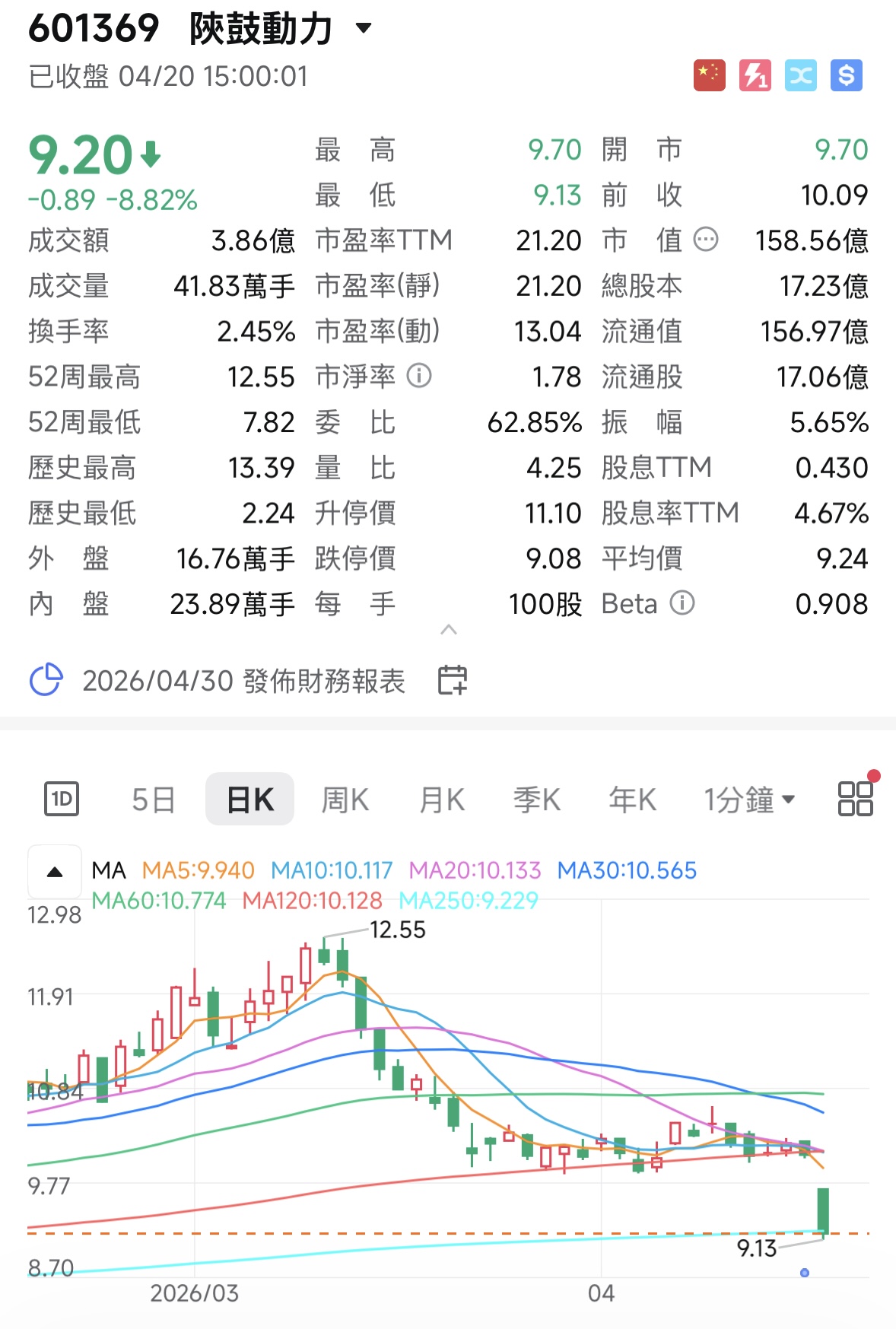Screen dimensions: 896x1329
Task: Switch to the 年K chart
Action: [x=632, y=800]
